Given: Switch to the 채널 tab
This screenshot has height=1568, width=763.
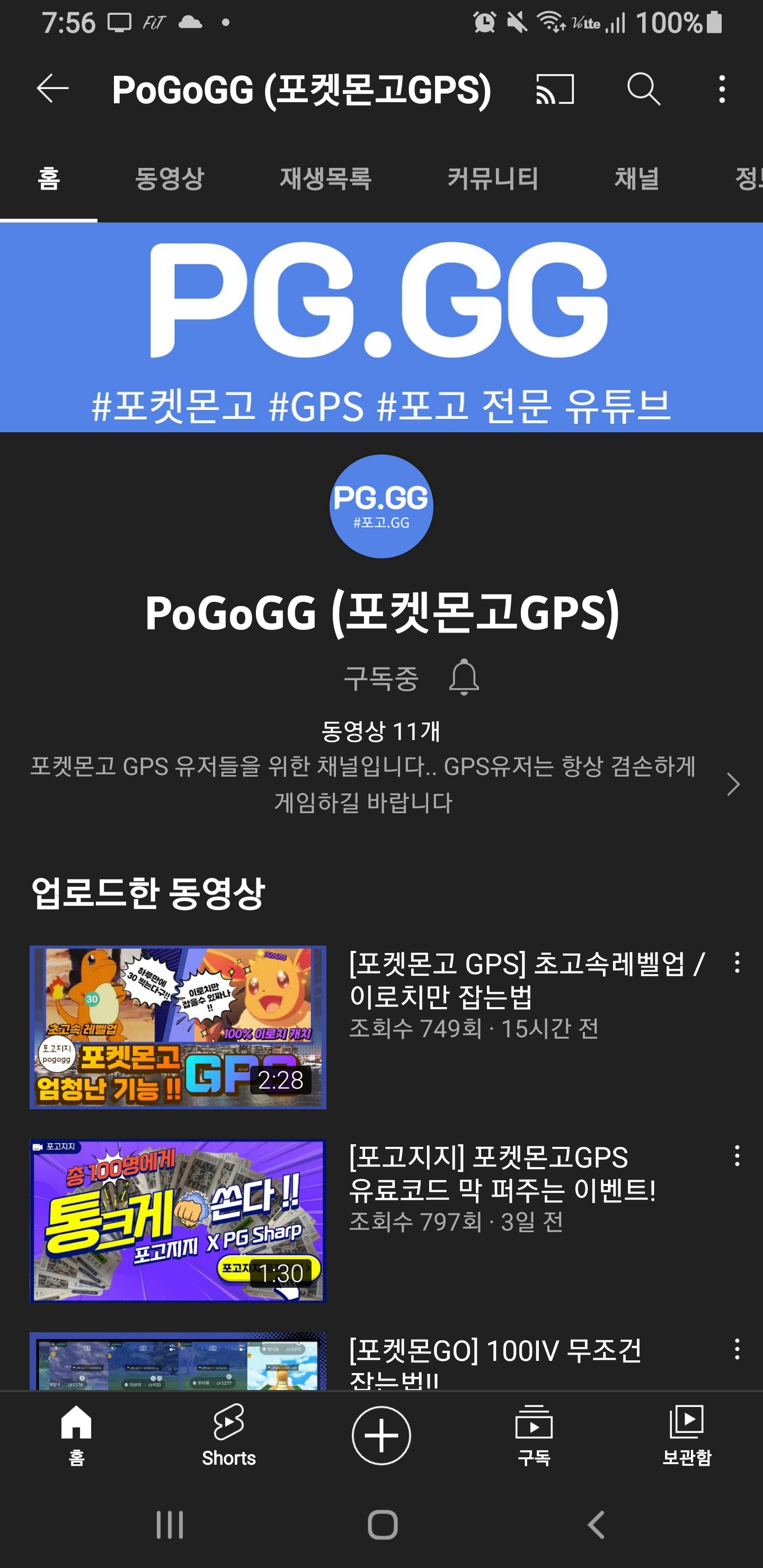Looking at the screenshot, I should tap(636, 179).
